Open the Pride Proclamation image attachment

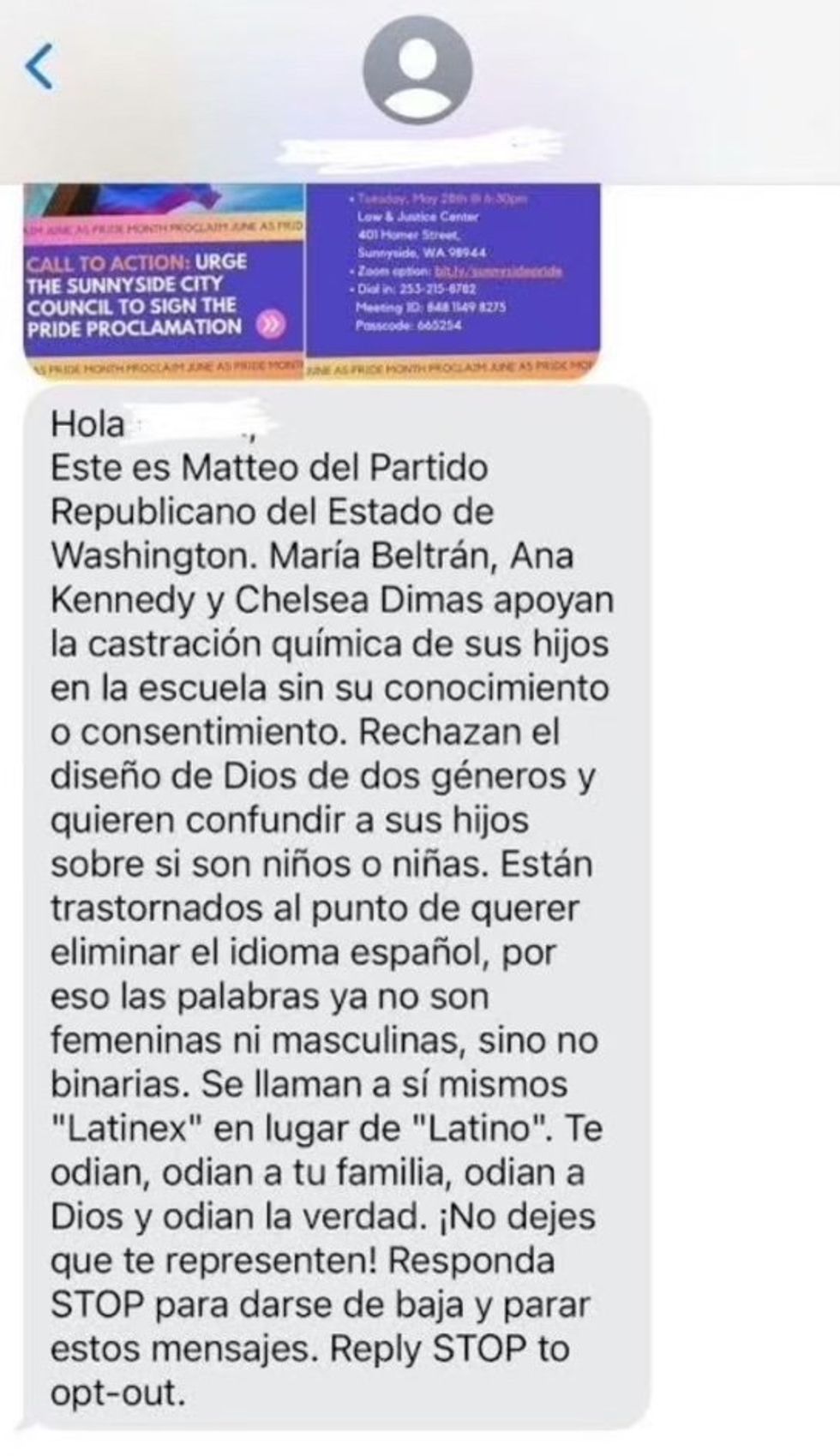312,282
